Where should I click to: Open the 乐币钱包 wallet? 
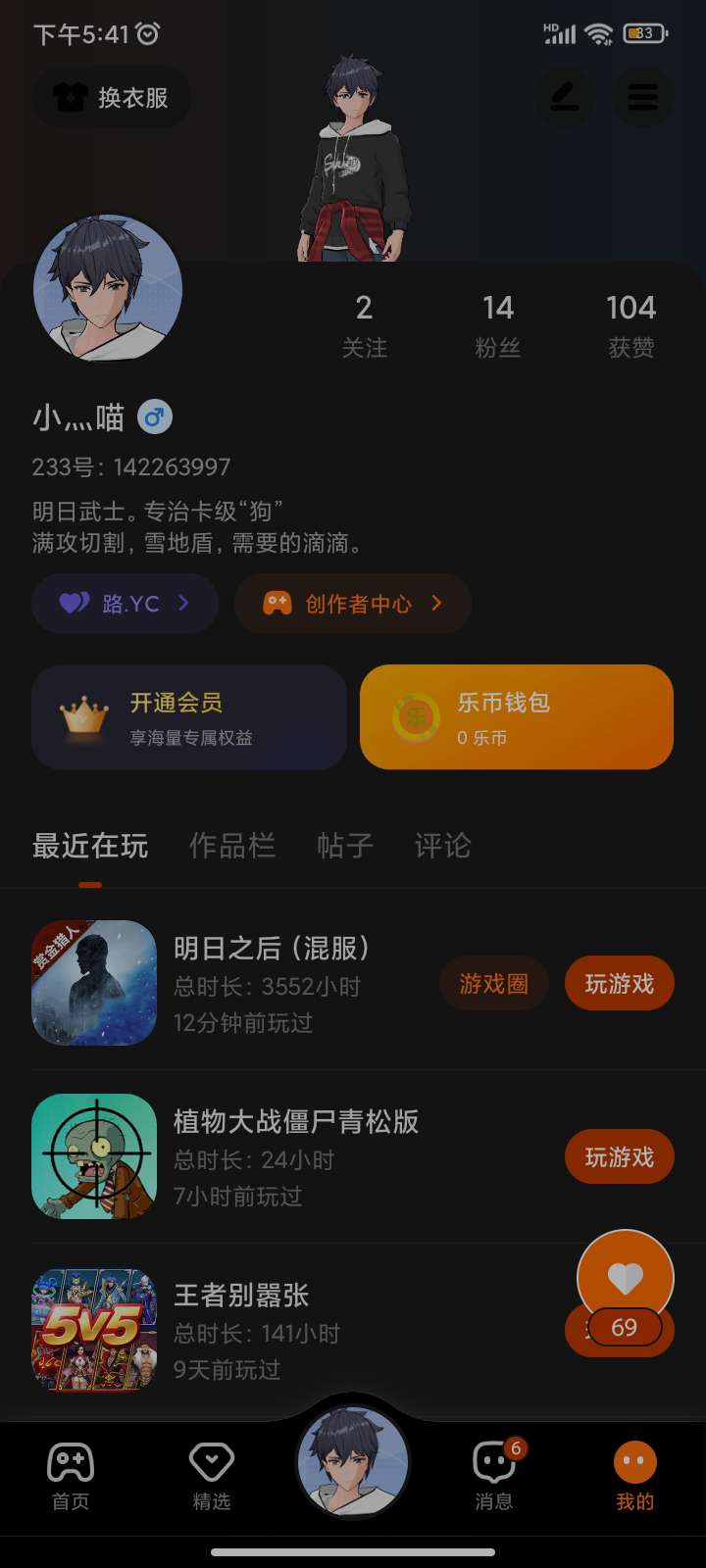517,717
